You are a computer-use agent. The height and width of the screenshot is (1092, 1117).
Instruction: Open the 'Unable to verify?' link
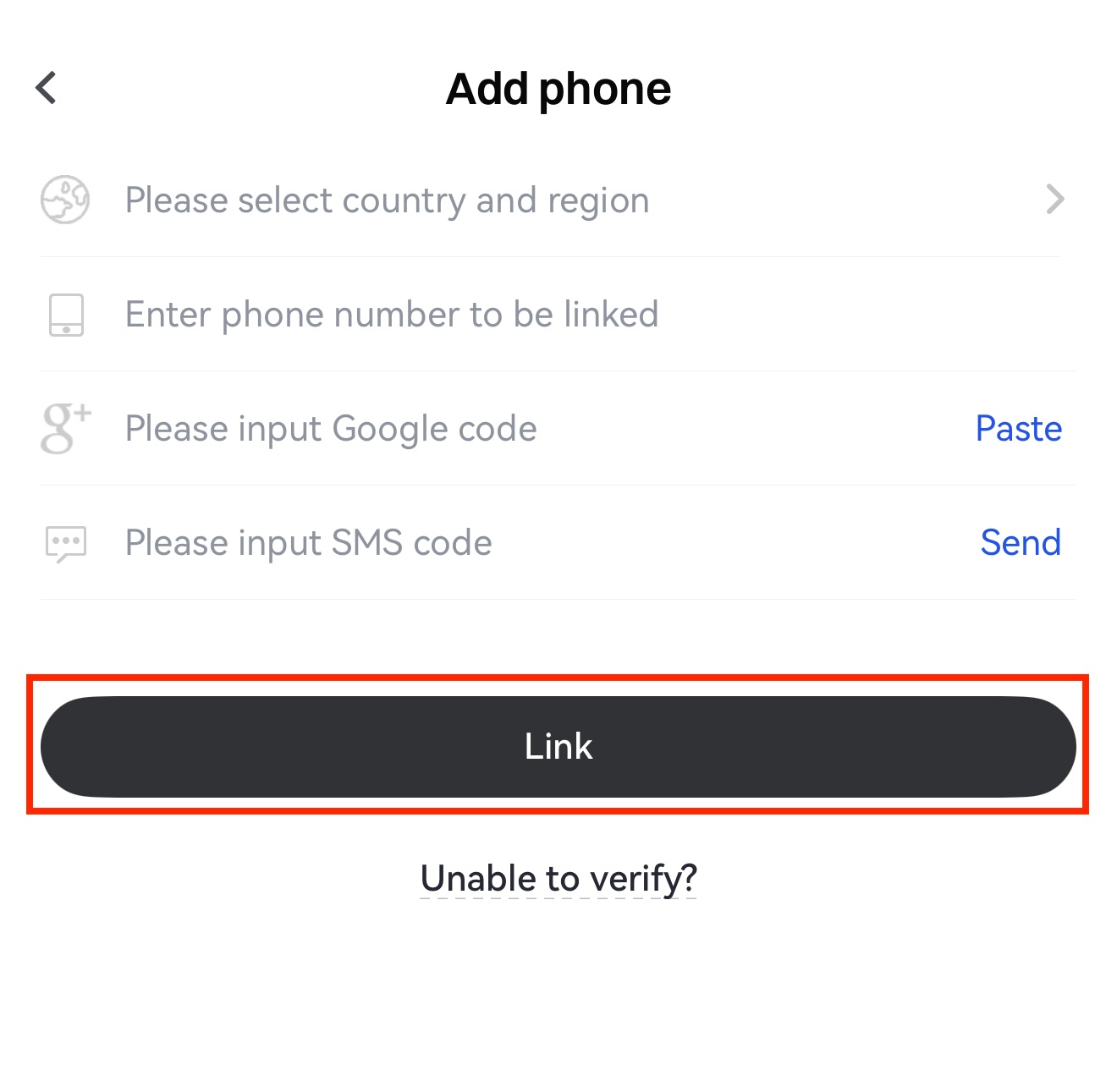click(558, 879)
